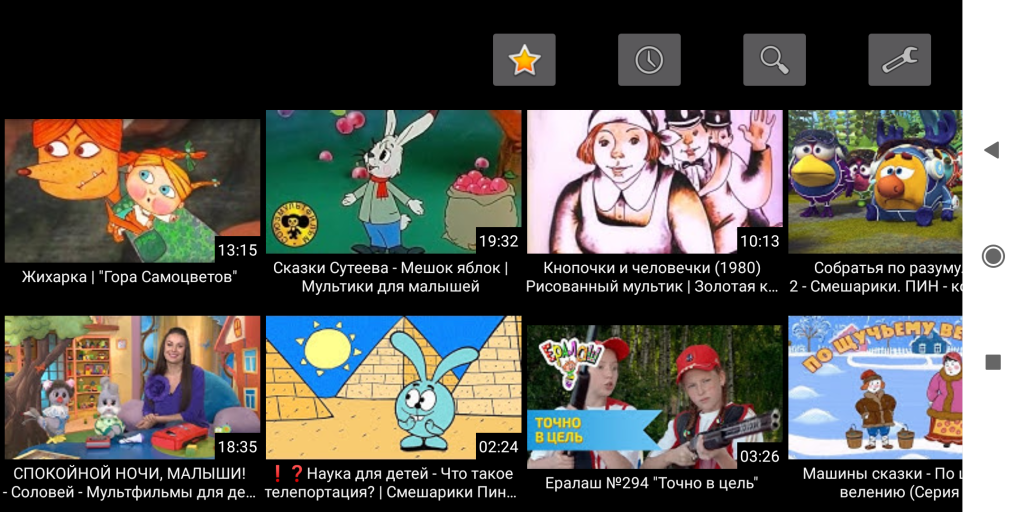Open Машины сказки По щучьему велению
1024x512 pixels.
[875, 388]
